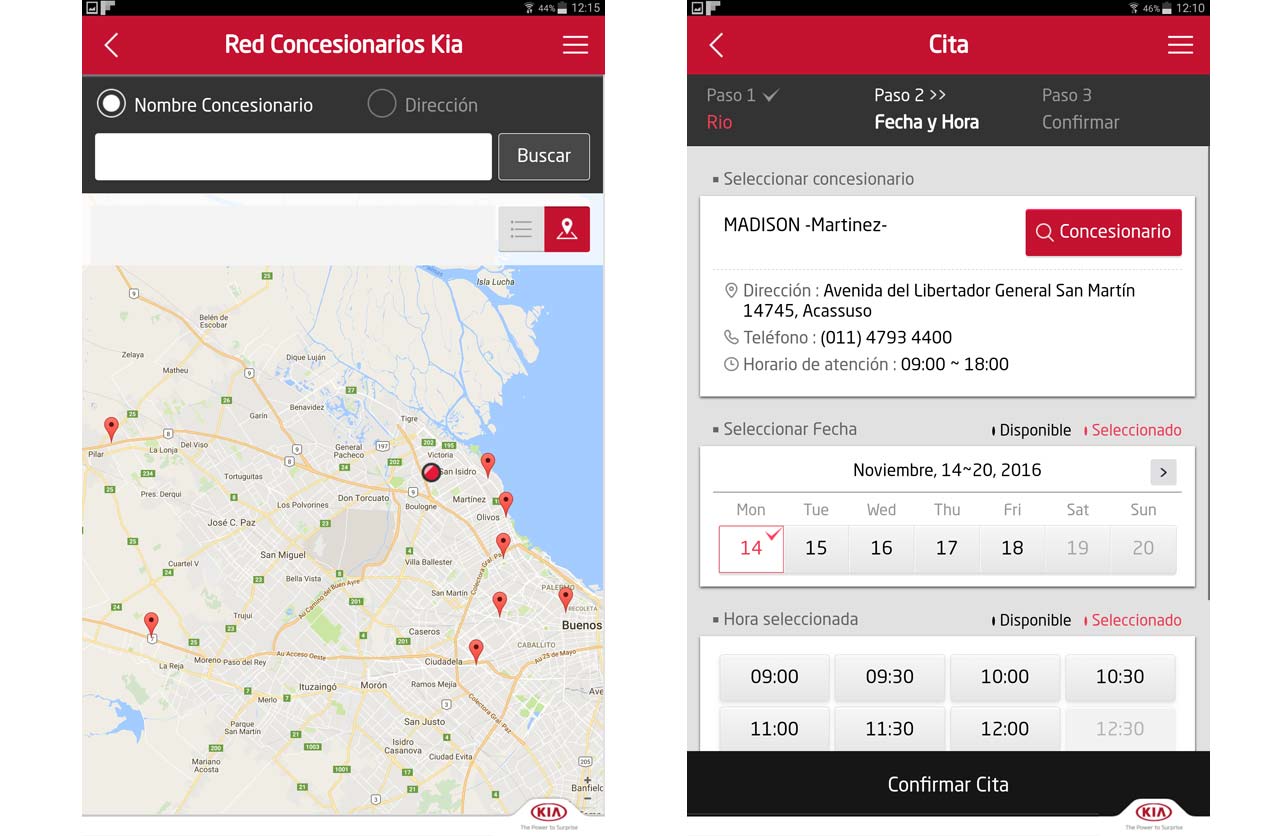Viewport: 1280px width, 836px height.
Task: Pick the 09:00 time slot
Action: [774, 677]
